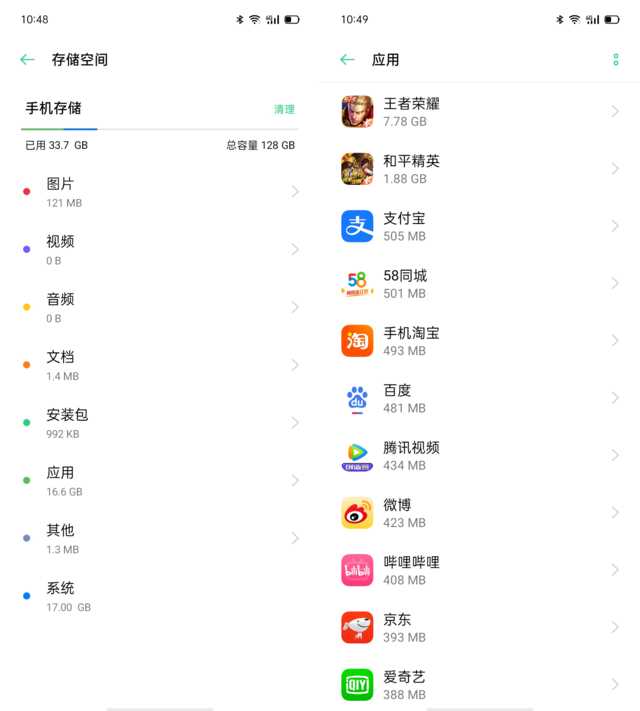The height and width of the screenshot is (711, 640).
Task: Open the 文档 storage category
Action: (x=160, y=365)
